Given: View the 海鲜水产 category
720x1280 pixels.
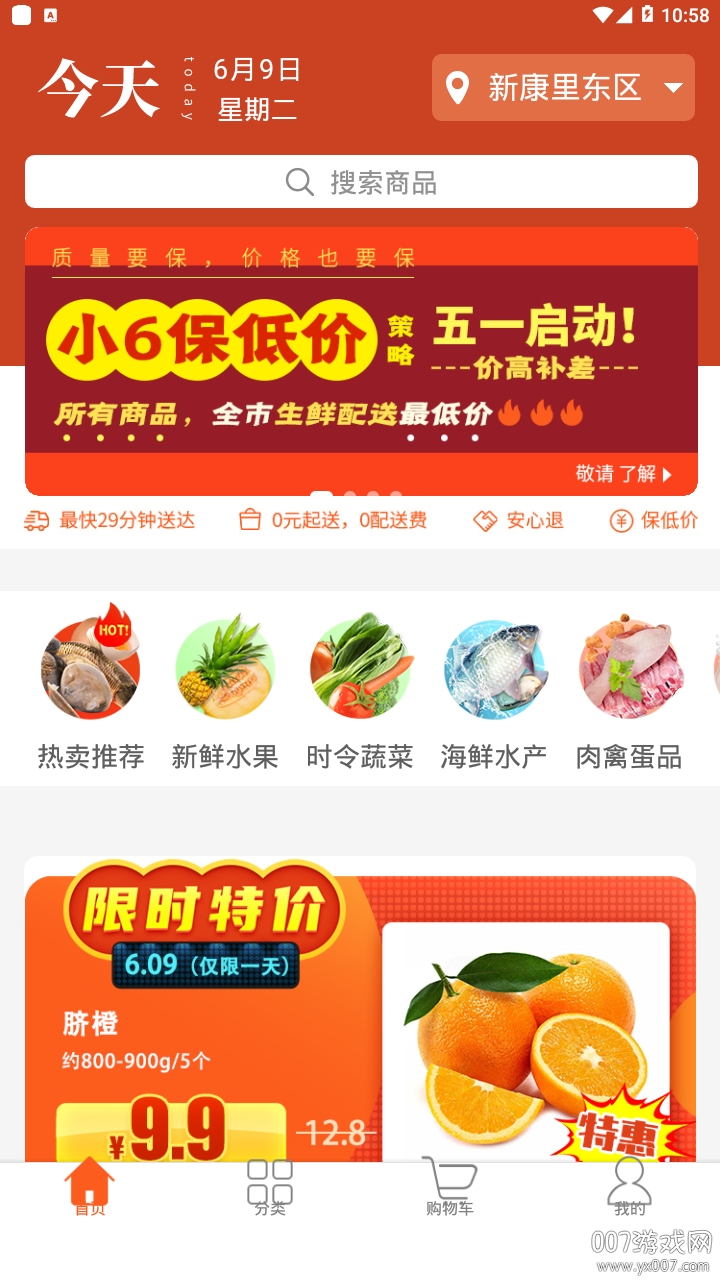Looking at the screenshot, I should click(x=494, y=690).
